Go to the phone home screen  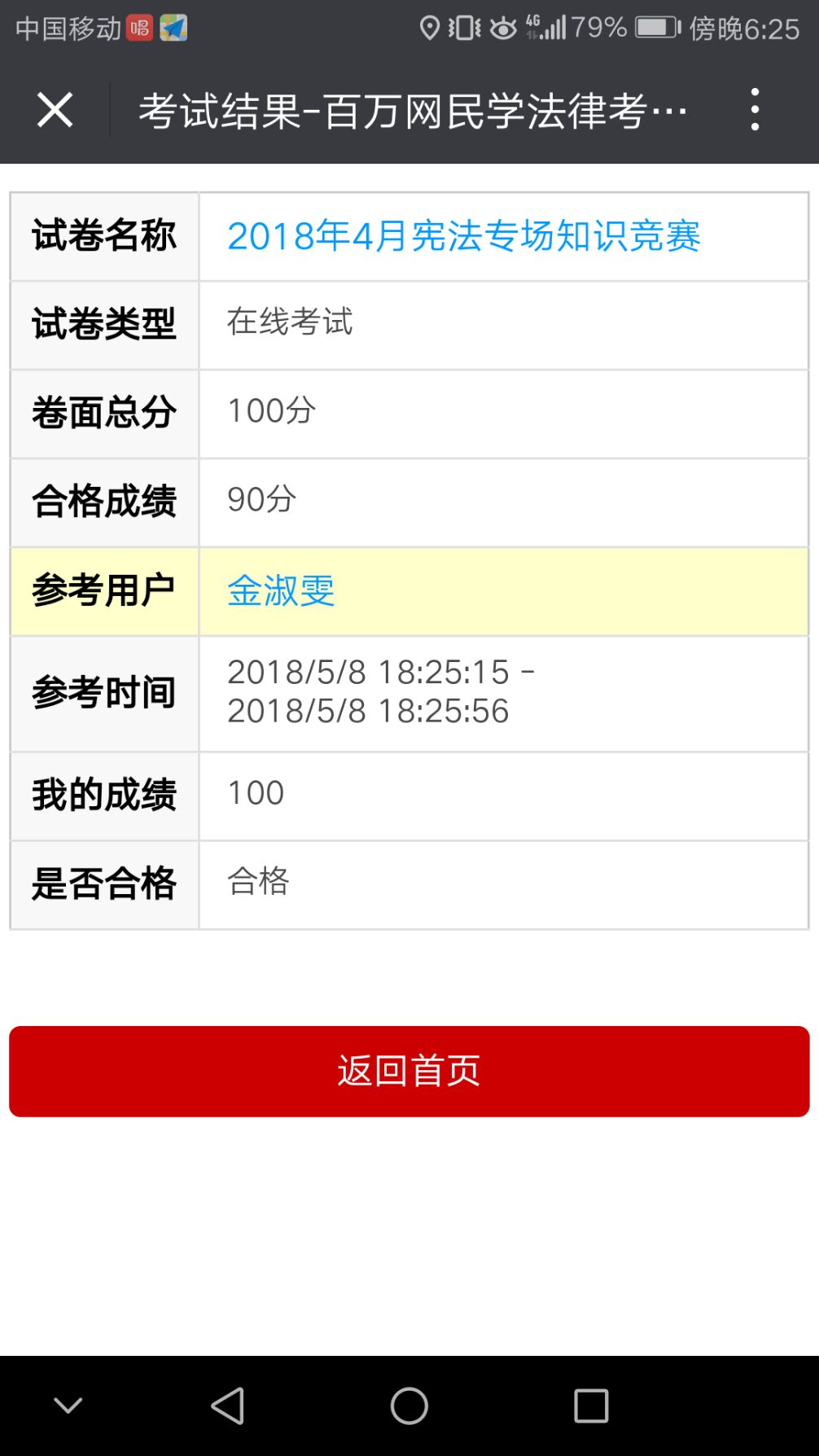(x=409, y=1406)
